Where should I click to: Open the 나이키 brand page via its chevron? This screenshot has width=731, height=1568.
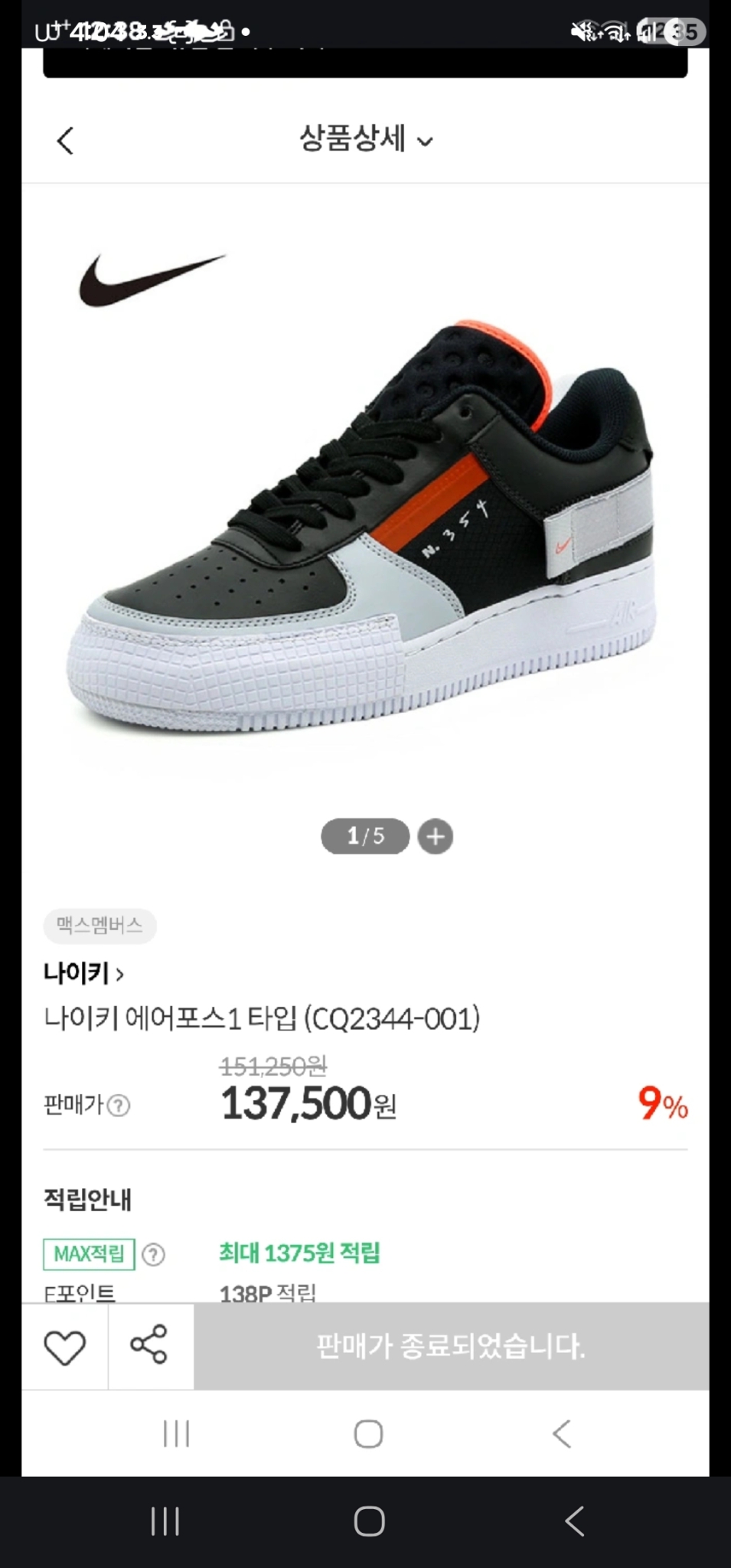coord(121,974)
